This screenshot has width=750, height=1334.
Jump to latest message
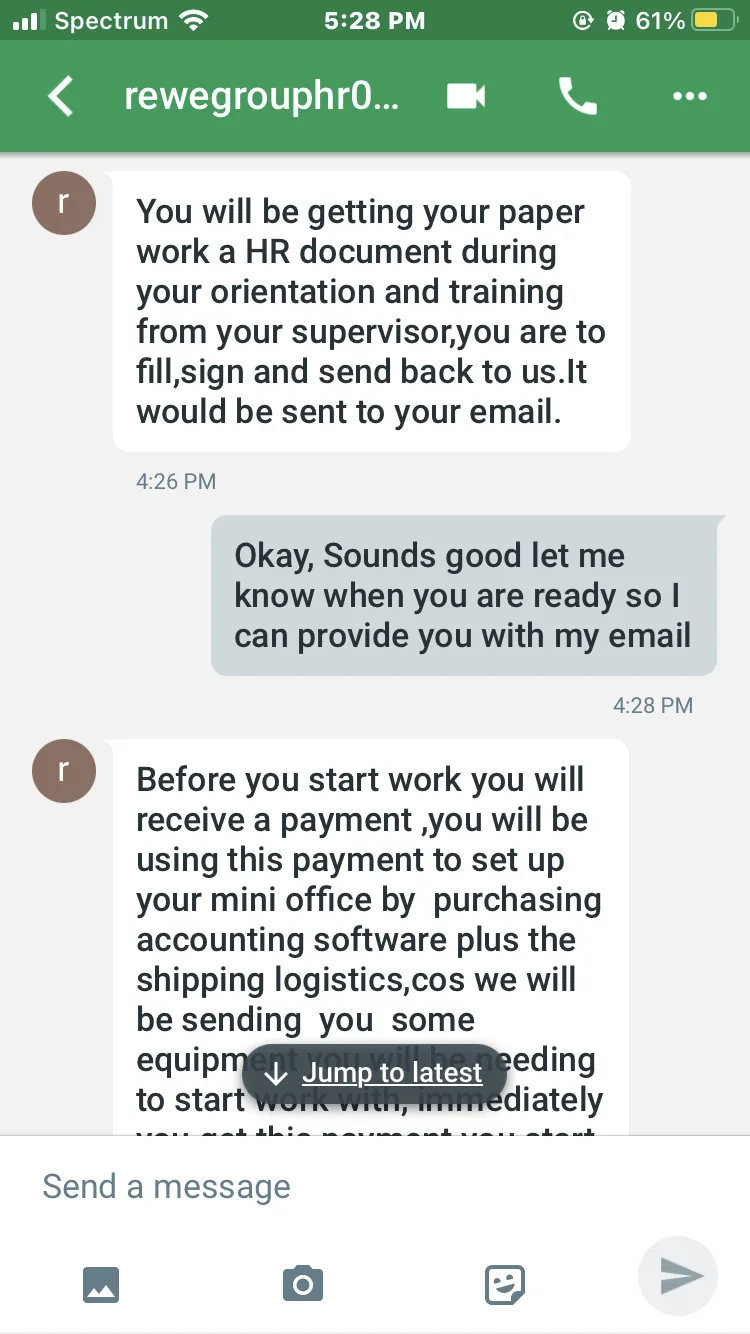tap(375, 1074)
